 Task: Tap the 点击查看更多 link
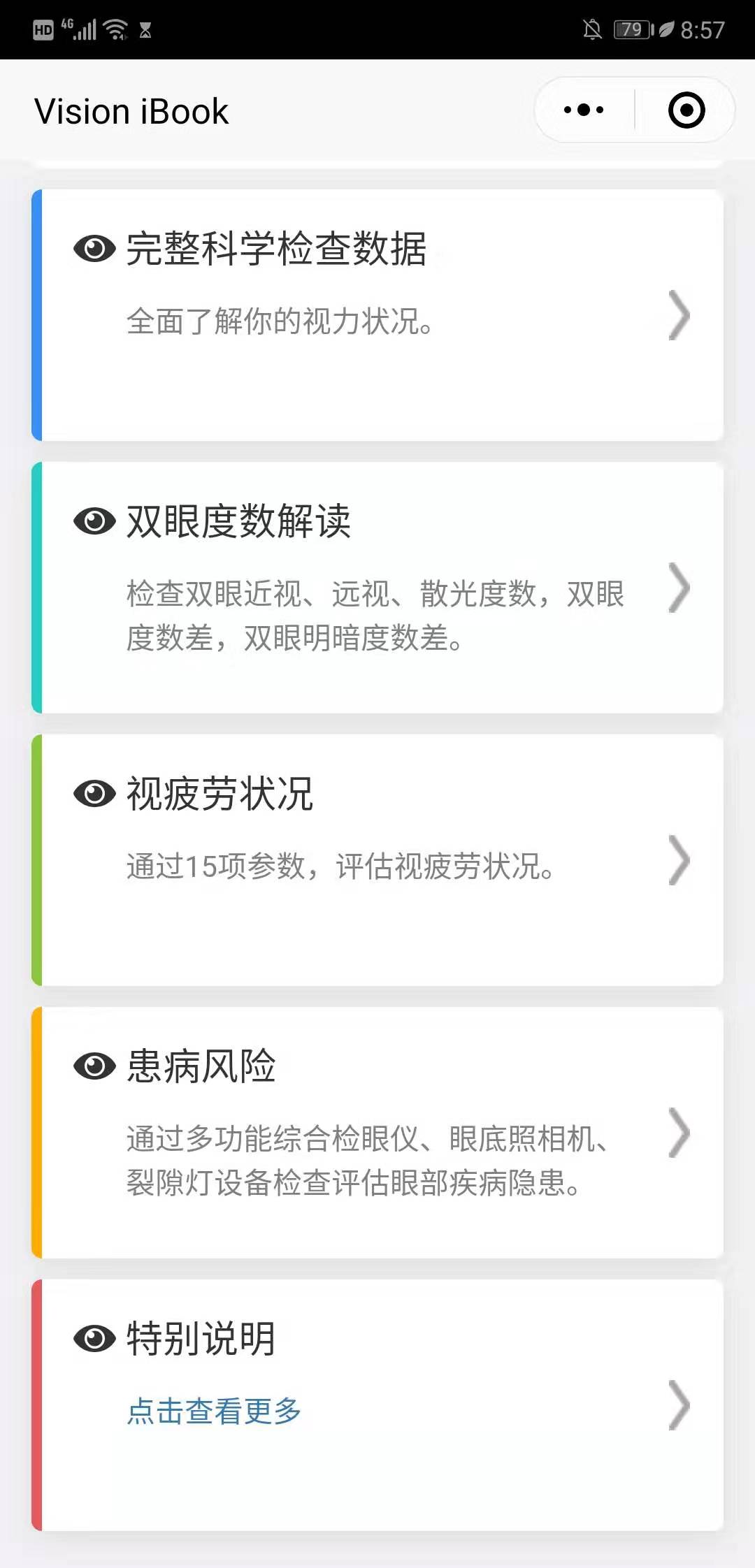214,1411
